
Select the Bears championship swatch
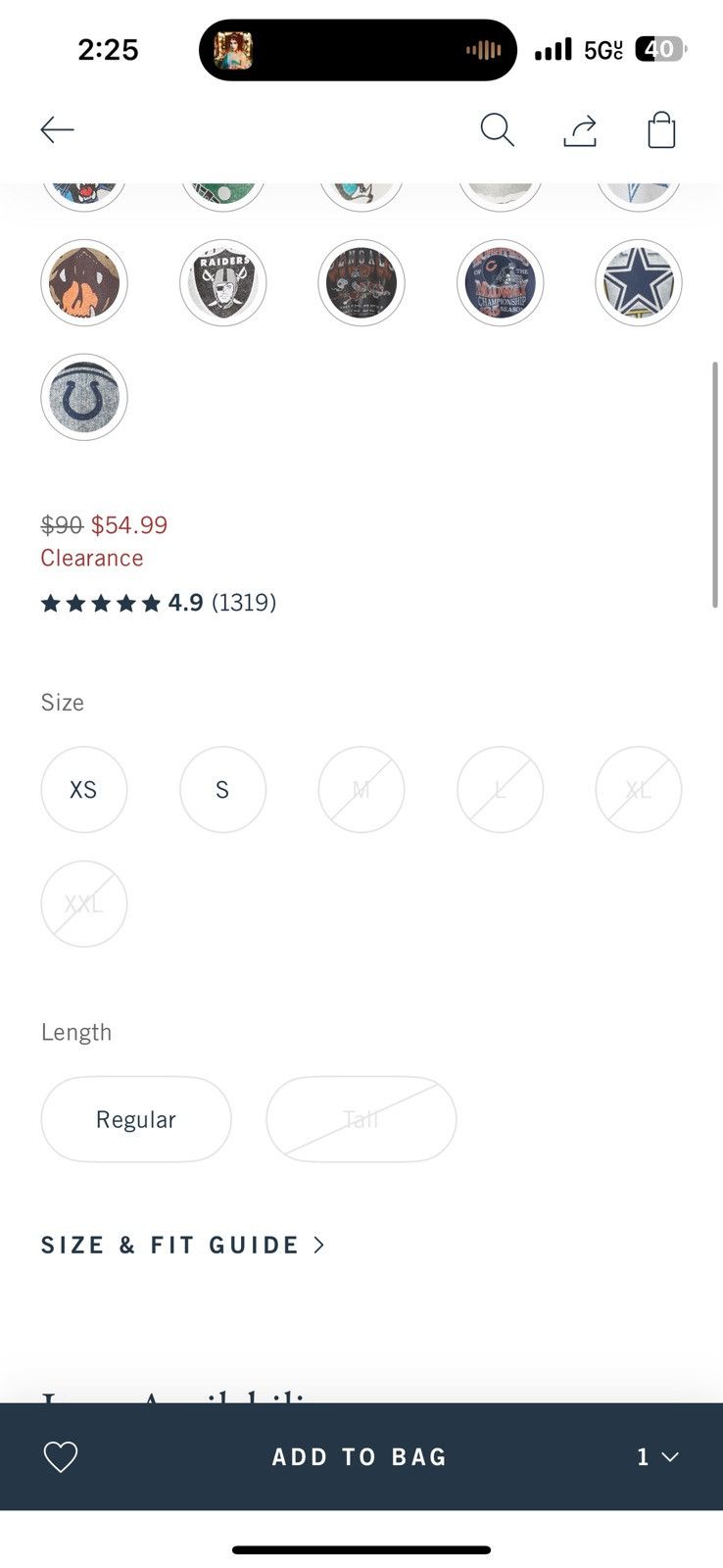(x=500, y=282)
